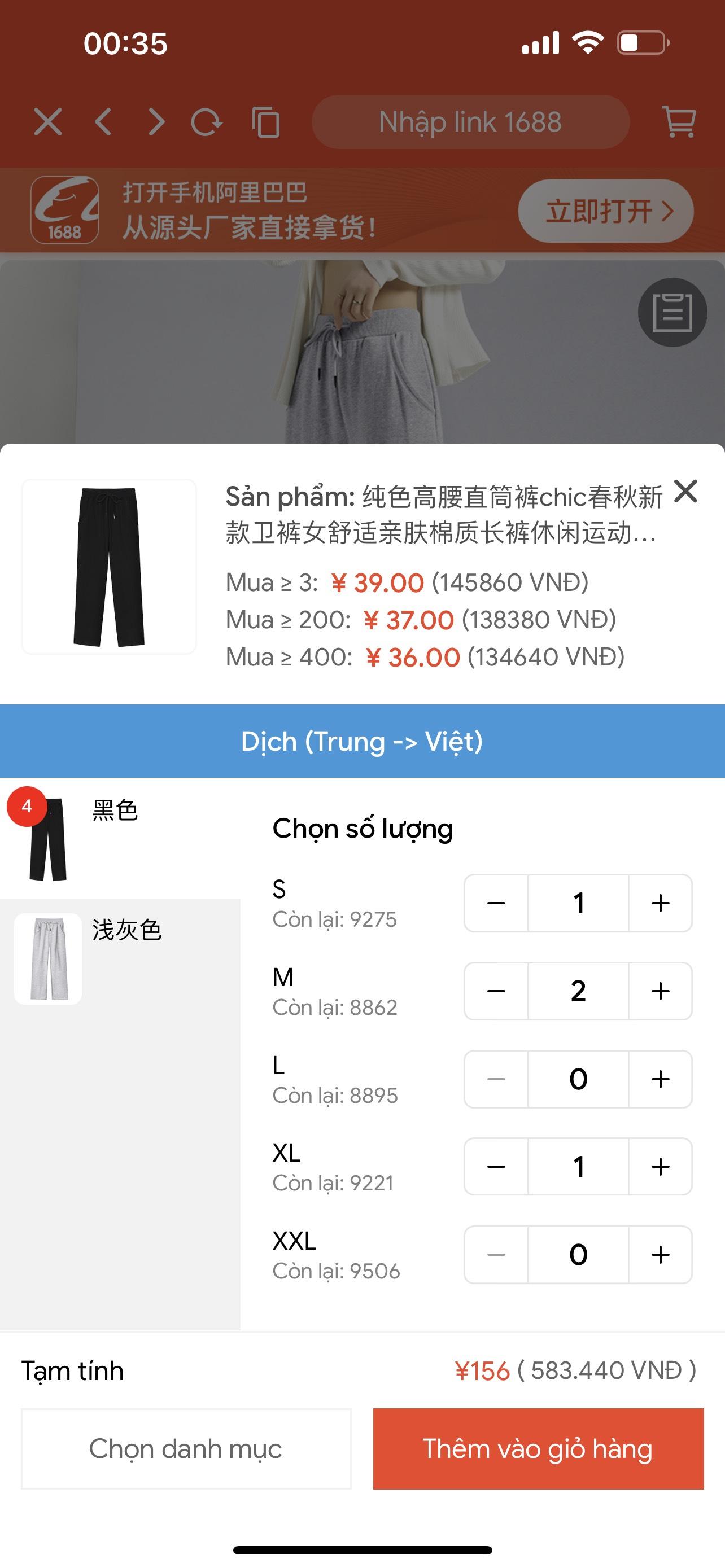The width and height of the screenshot is (725, 1568).
Task: Translate from Chinese to Vietnamese
Action: [362, 741]
